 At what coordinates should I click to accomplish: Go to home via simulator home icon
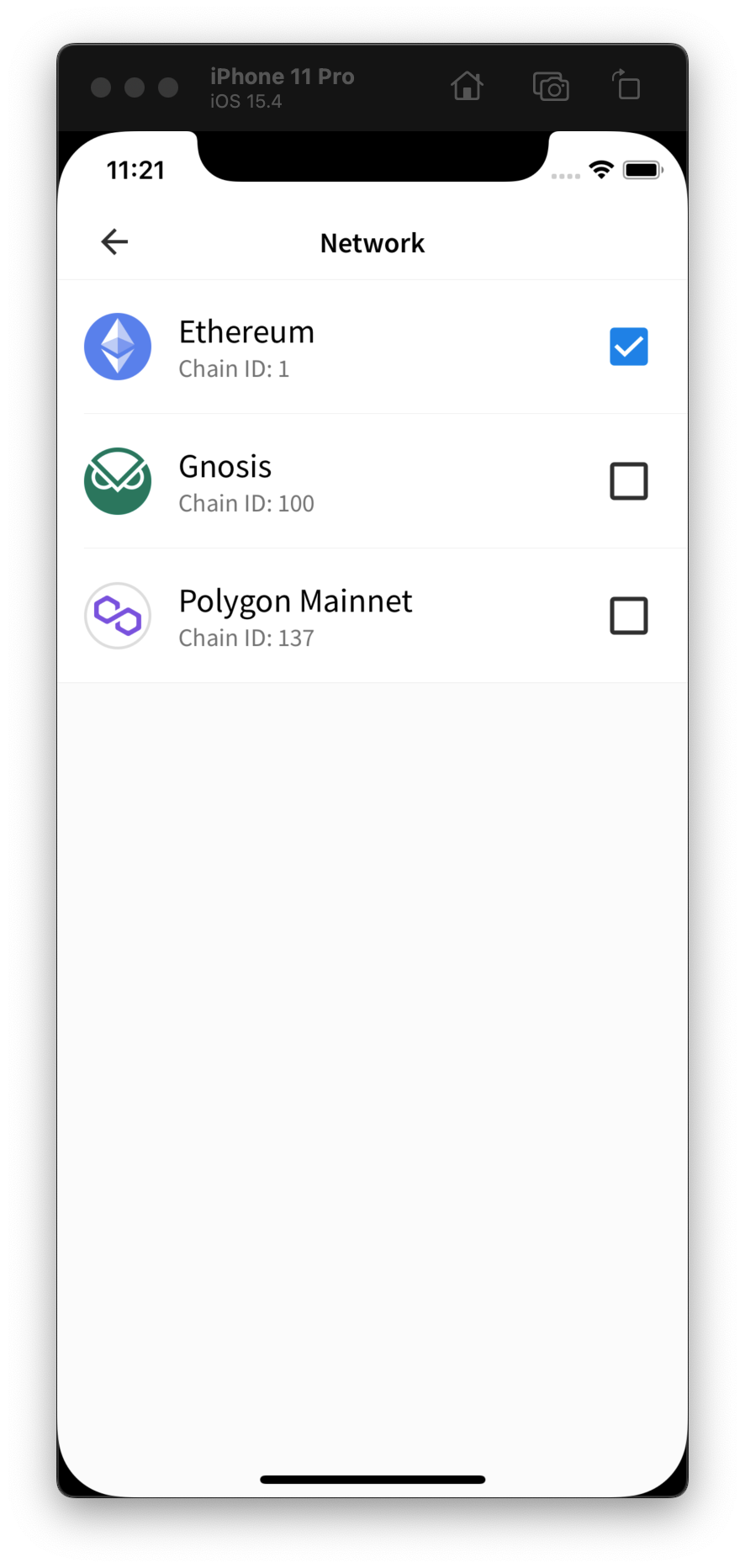point(467,86)
